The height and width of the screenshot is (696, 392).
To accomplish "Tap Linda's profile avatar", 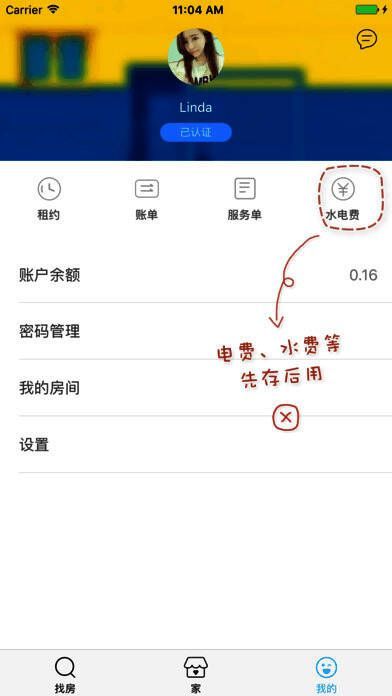I will [196, 57].
